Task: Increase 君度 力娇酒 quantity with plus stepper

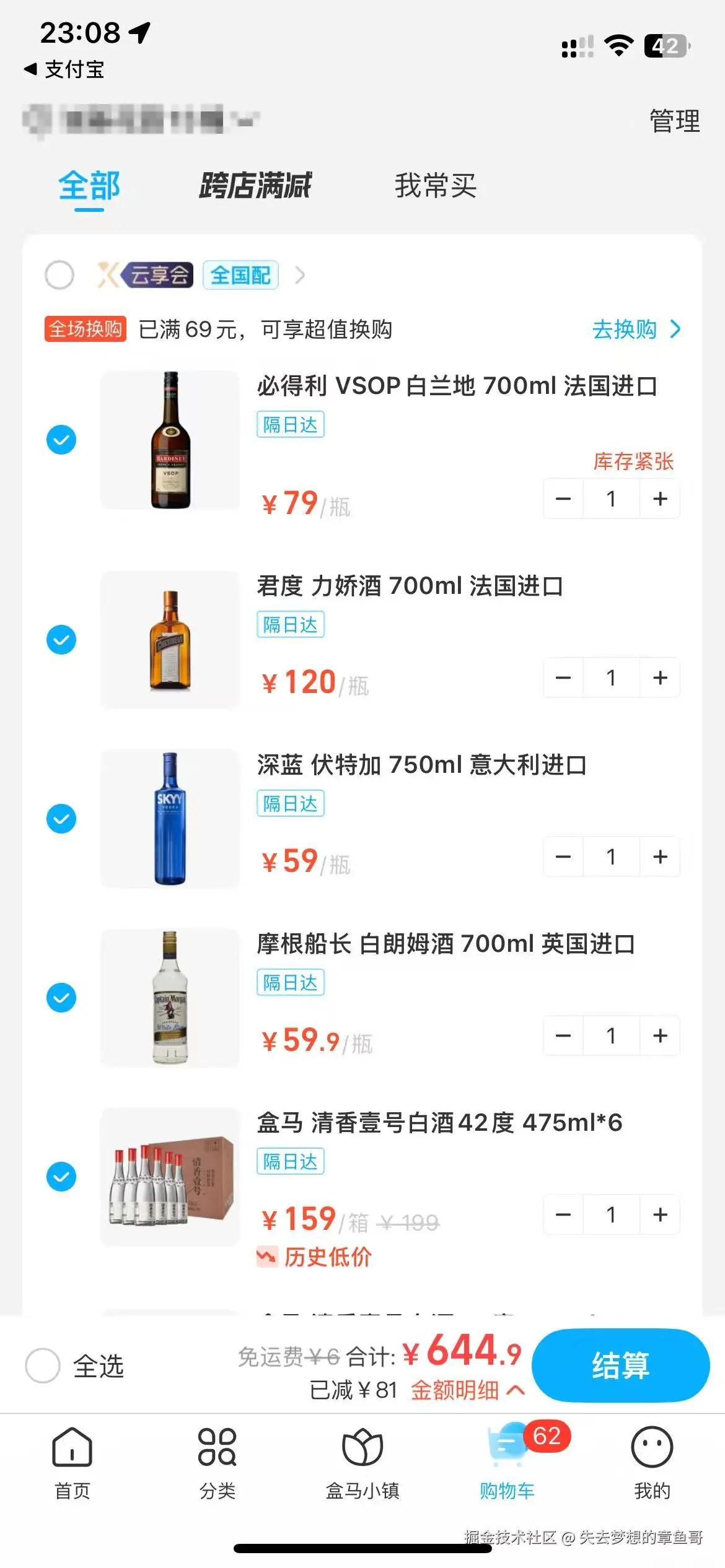Action: pyautogui.click(x=659, y=677)
